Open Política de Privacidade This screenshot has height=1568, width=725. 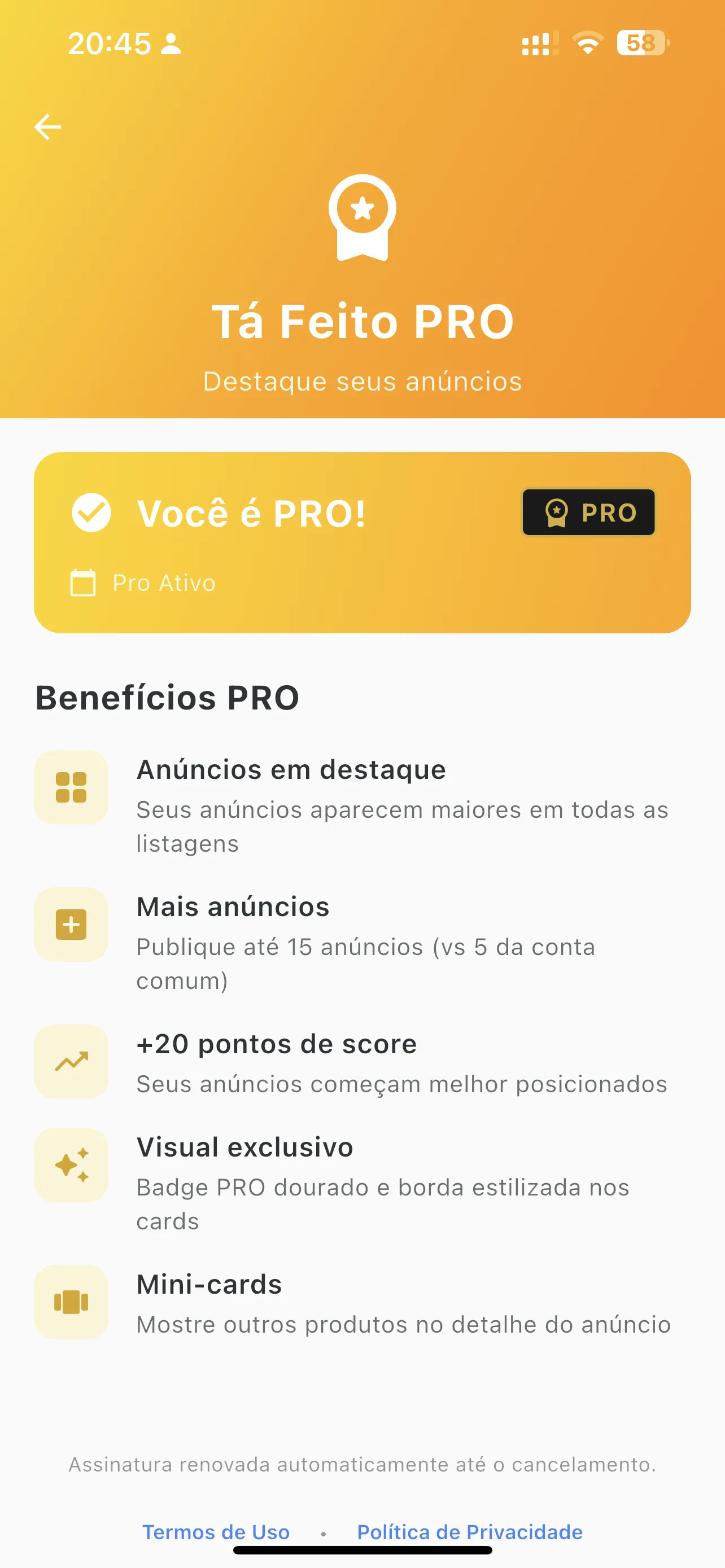click(x=469, y=1532)
